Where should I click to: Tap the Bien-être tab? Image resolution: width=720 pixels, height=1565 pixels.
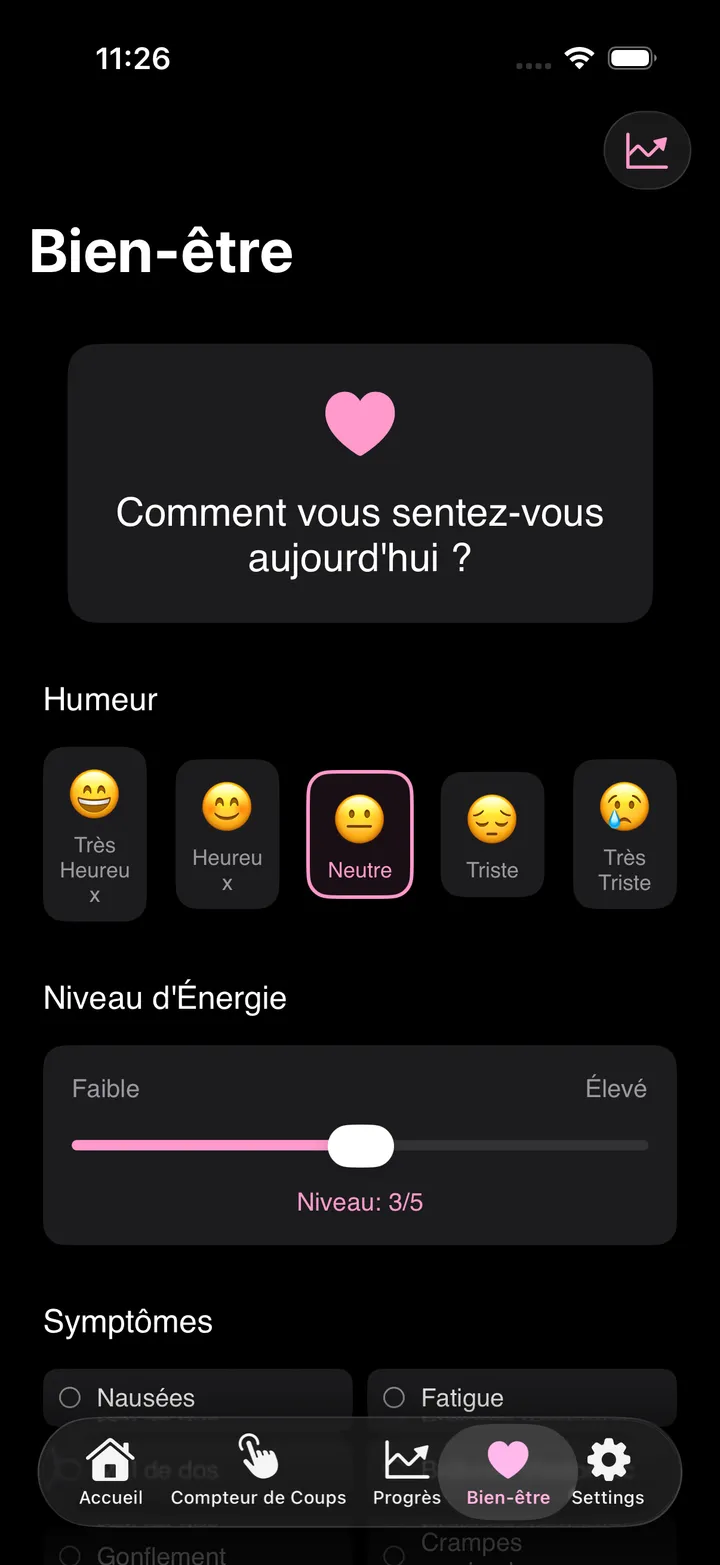pyautogui.click(x=508, y=1472)
